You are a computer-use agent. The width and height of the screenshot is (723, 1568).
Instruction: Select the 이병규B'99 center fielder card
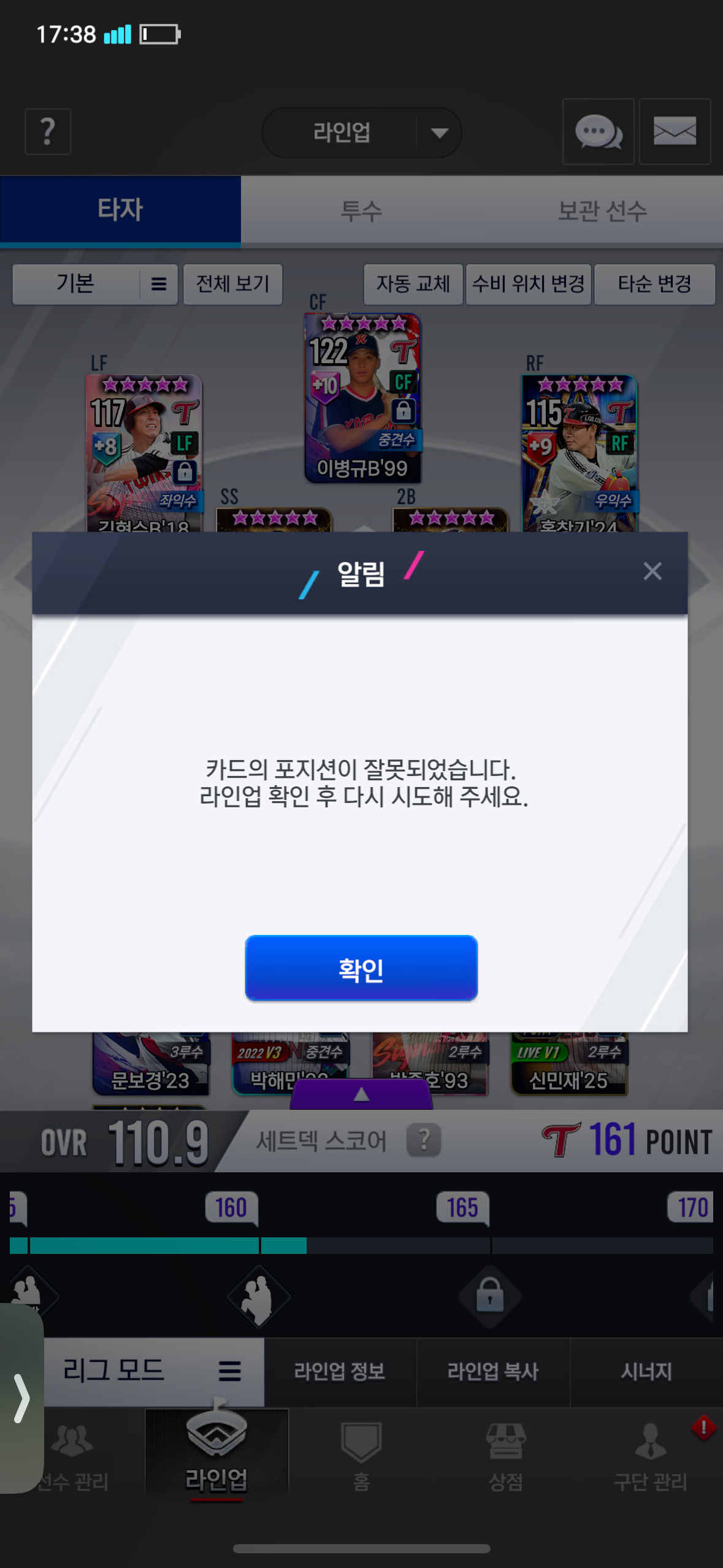(362, 398)
